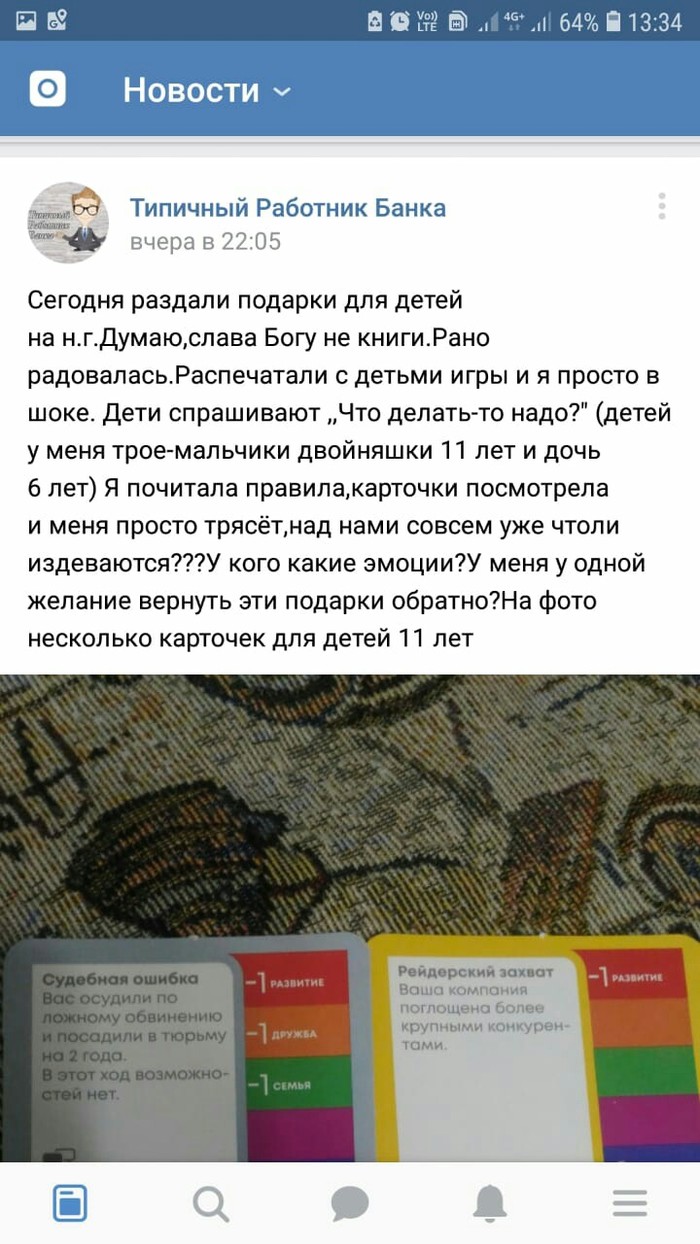The height and width of the screenshot is (1244, 700).
Task: Open the notifications bell tab
Action: (490, 1202)
